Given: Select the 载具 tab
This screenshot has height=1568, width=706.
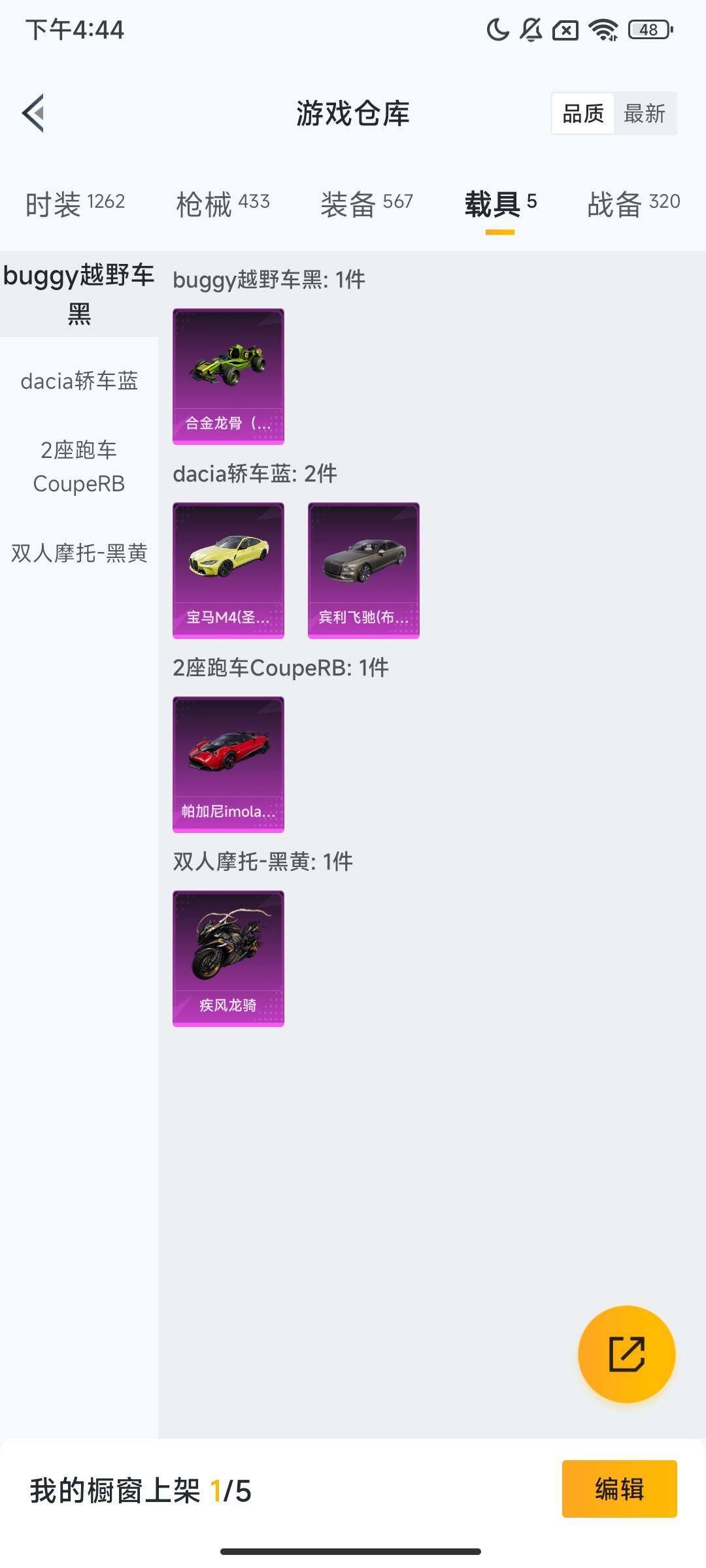Looking at the screenshot, I should [500, 204].
